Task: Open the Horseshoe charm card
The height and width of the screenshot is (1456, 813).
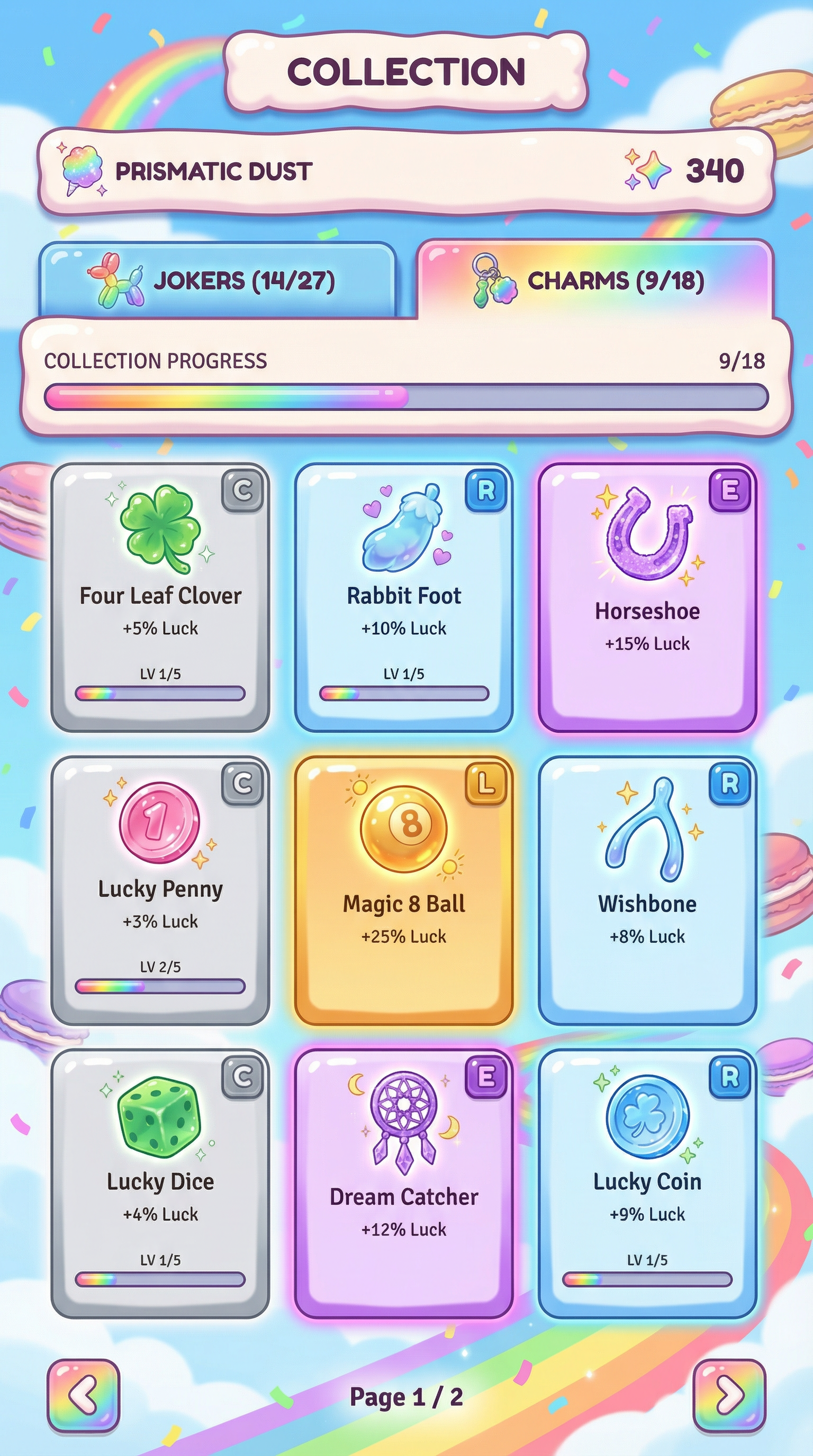Action: point(647,597)
